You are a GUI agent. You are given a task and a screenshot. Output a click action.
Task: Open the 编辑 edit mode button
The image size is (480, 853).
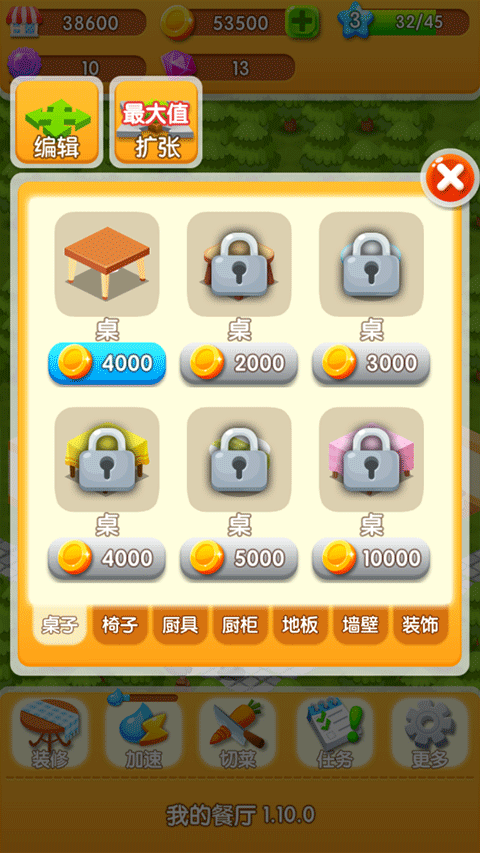(57, 122)
